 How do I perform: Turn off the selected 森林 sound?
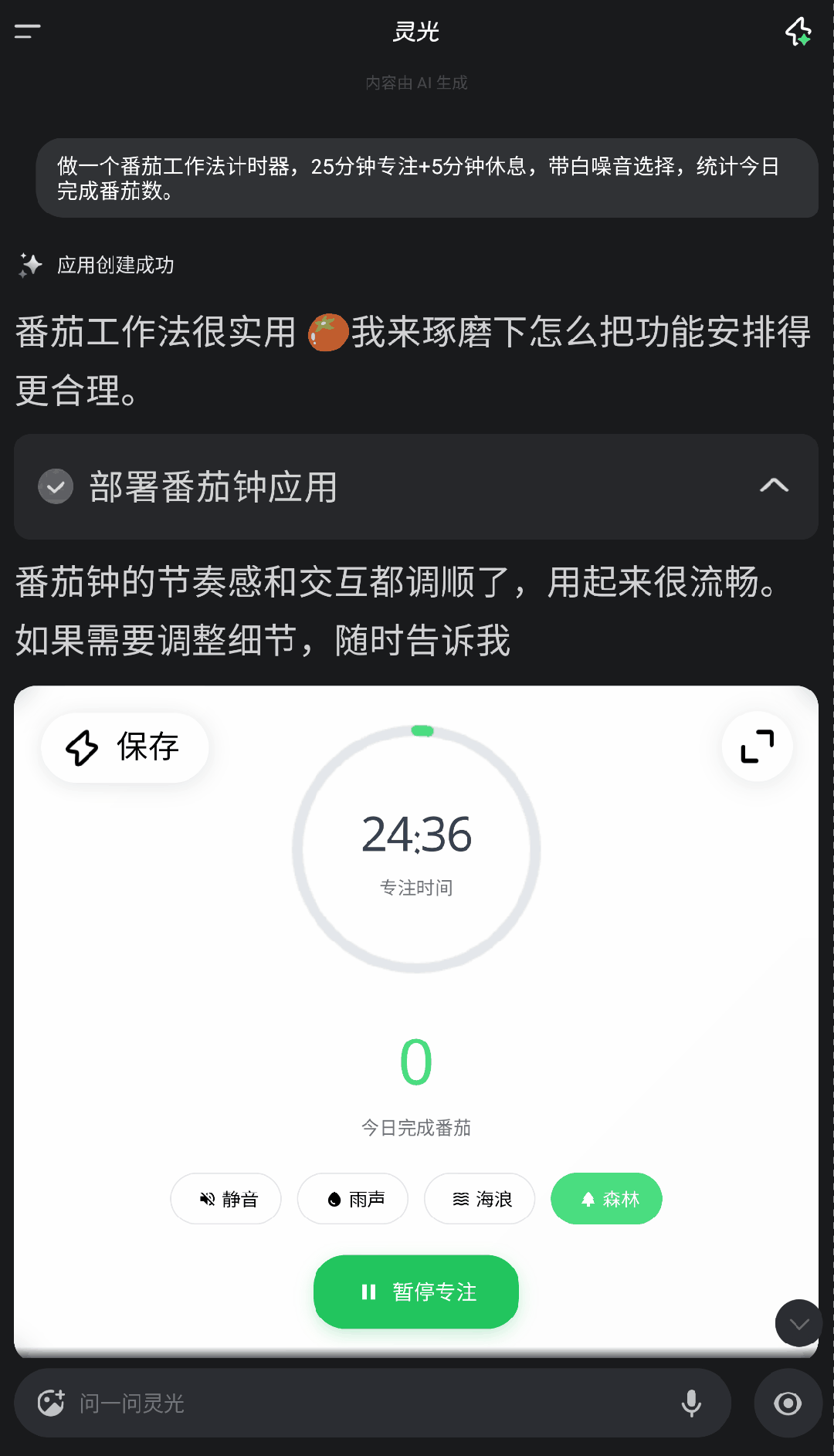coord(606,1199)
